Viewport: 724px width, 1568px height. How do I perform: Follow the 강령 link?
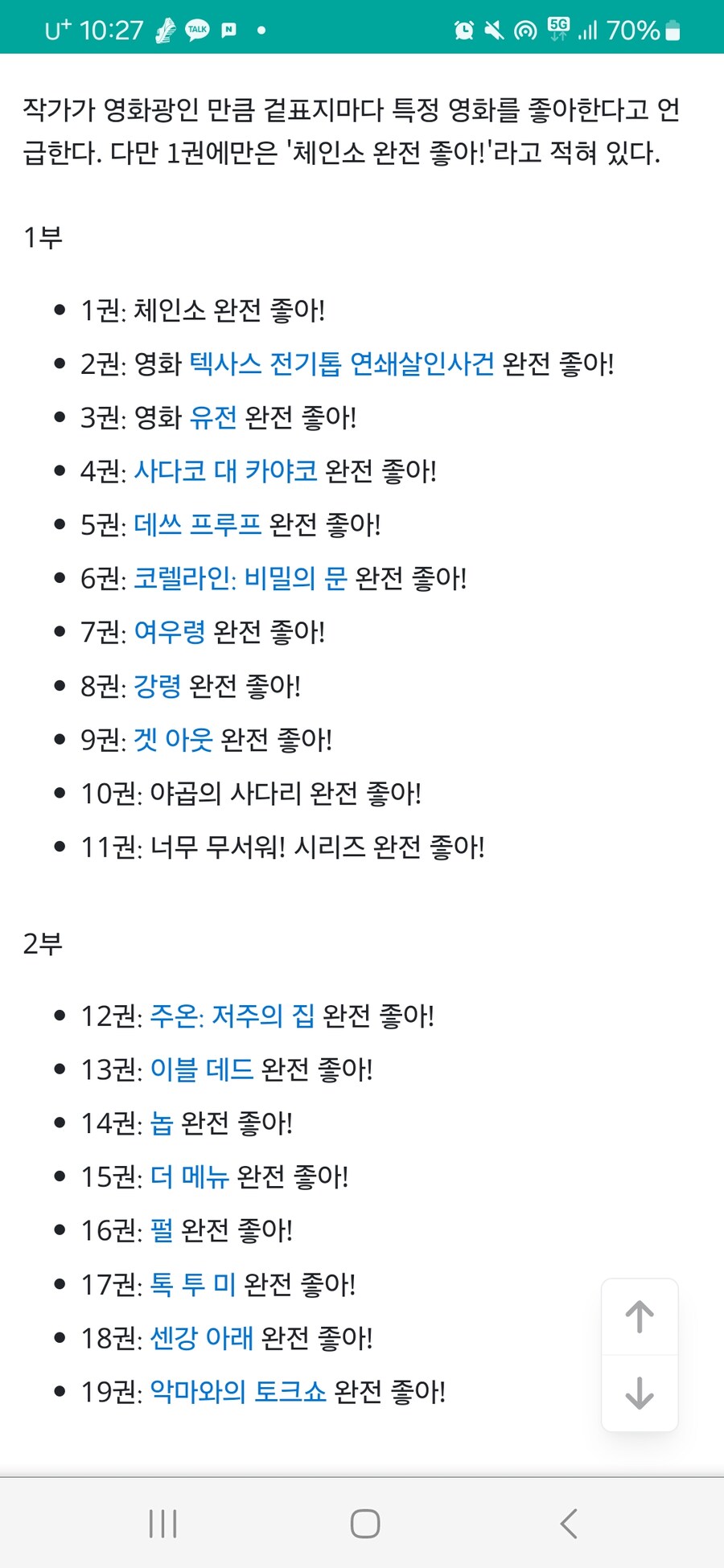[x=157, y=686]
